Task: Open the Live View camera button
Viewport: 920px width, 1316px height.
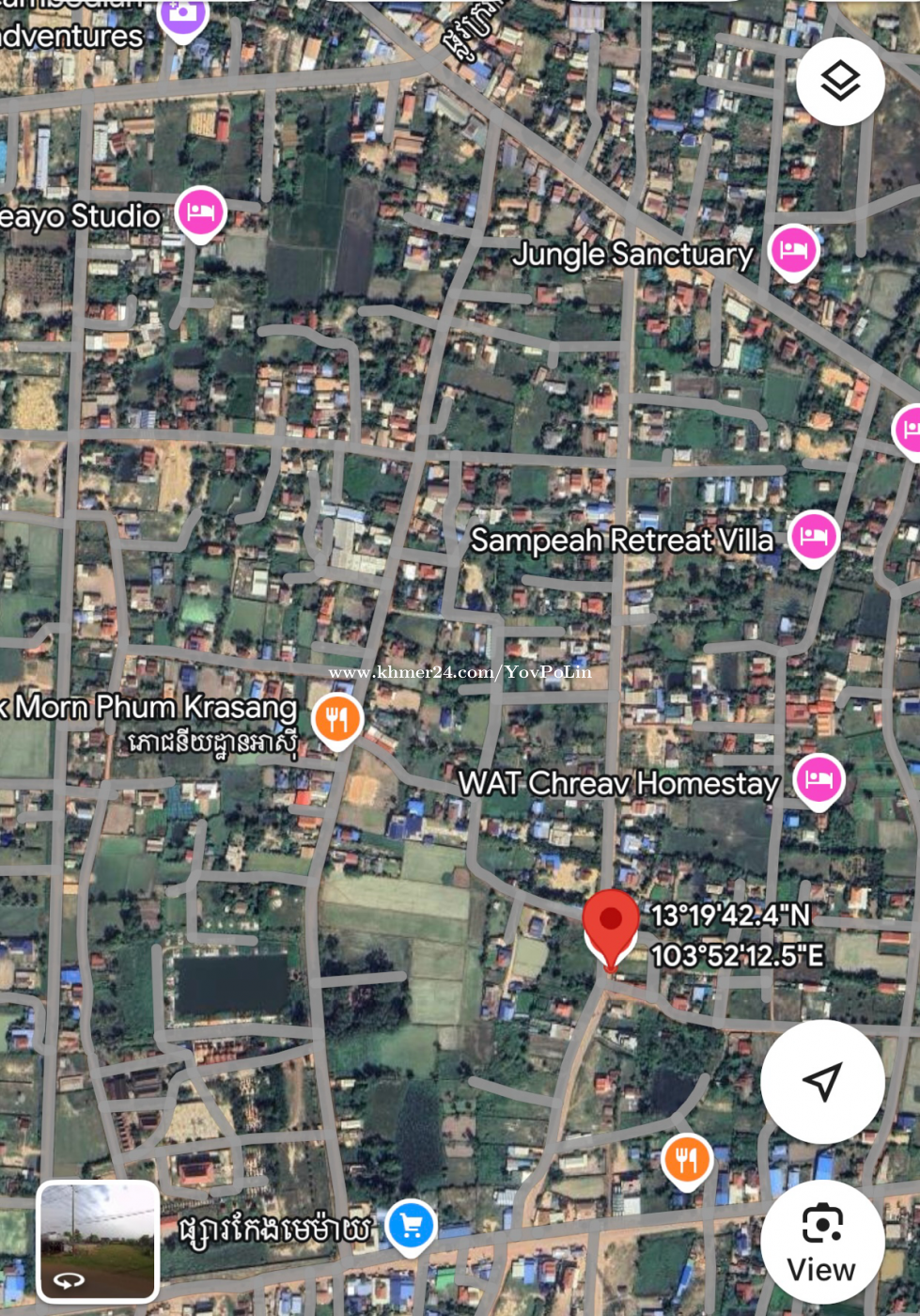Action: click(x=822, y=1242)
